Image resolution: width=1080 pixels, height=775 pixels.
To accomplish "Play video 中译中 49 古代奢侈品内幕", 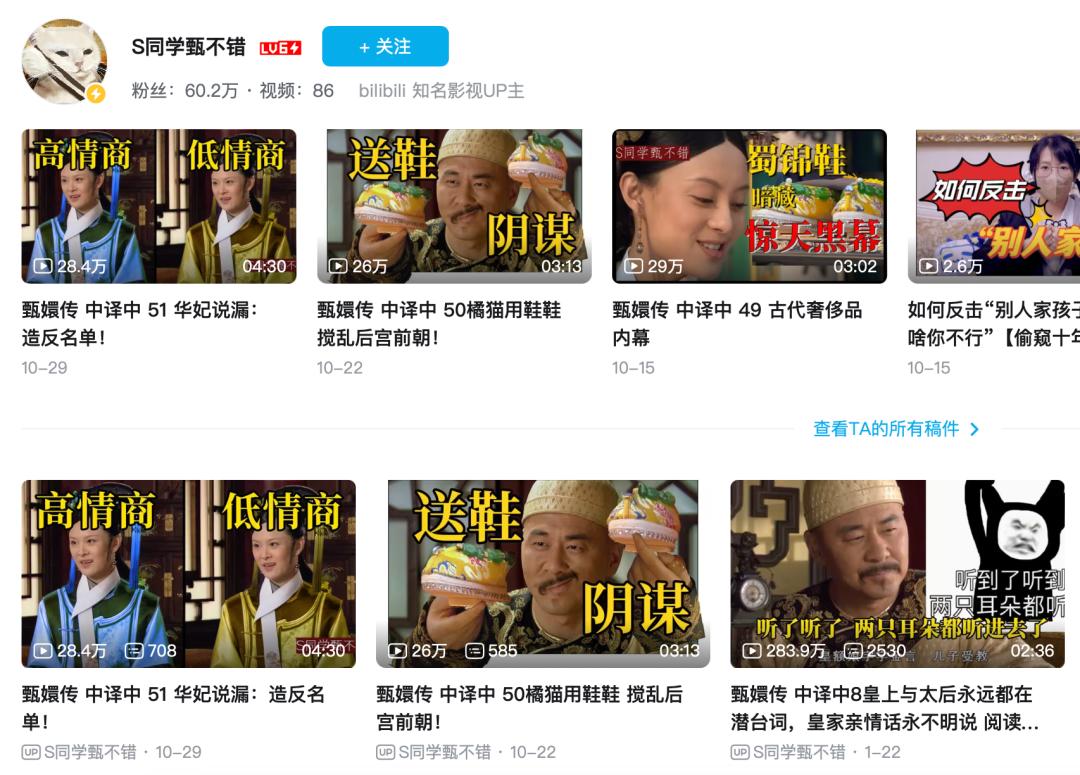I will [749, 206].
